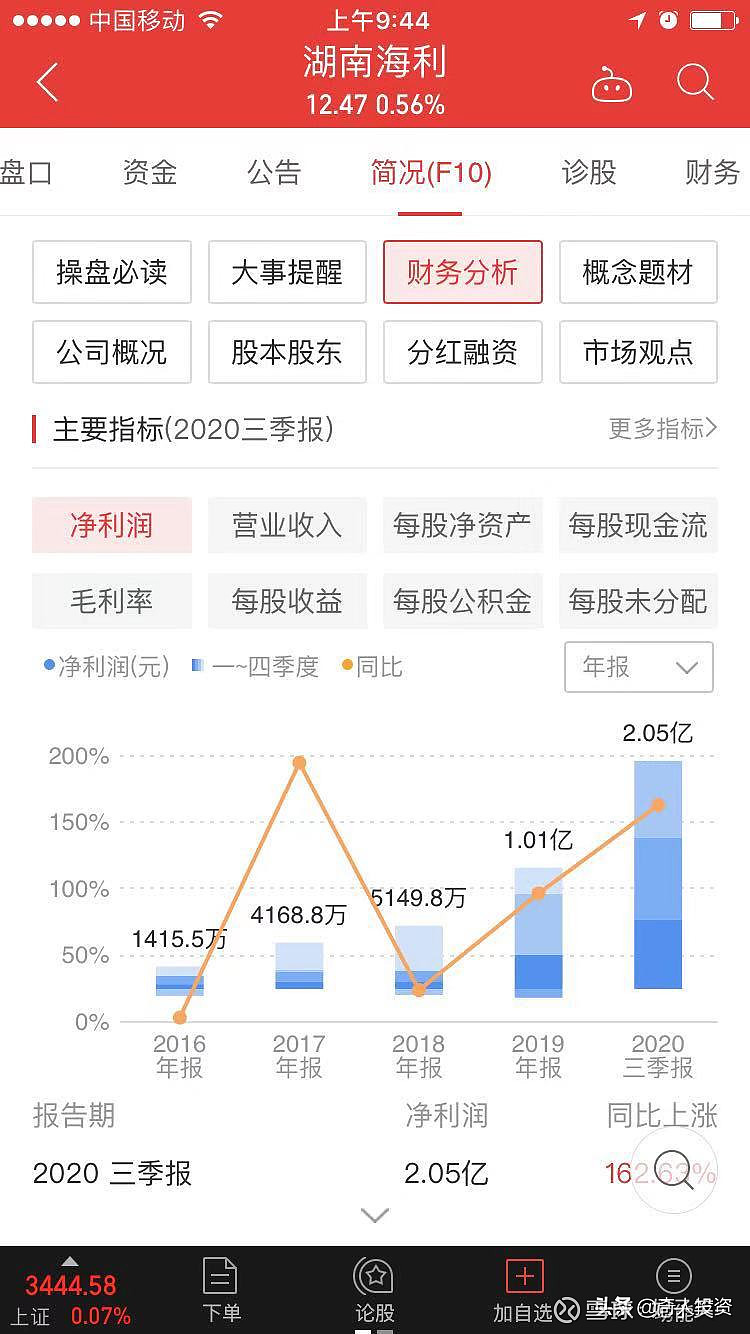Switch metric to 营业收入
750x1334 pixels.
tap(287, 525)
